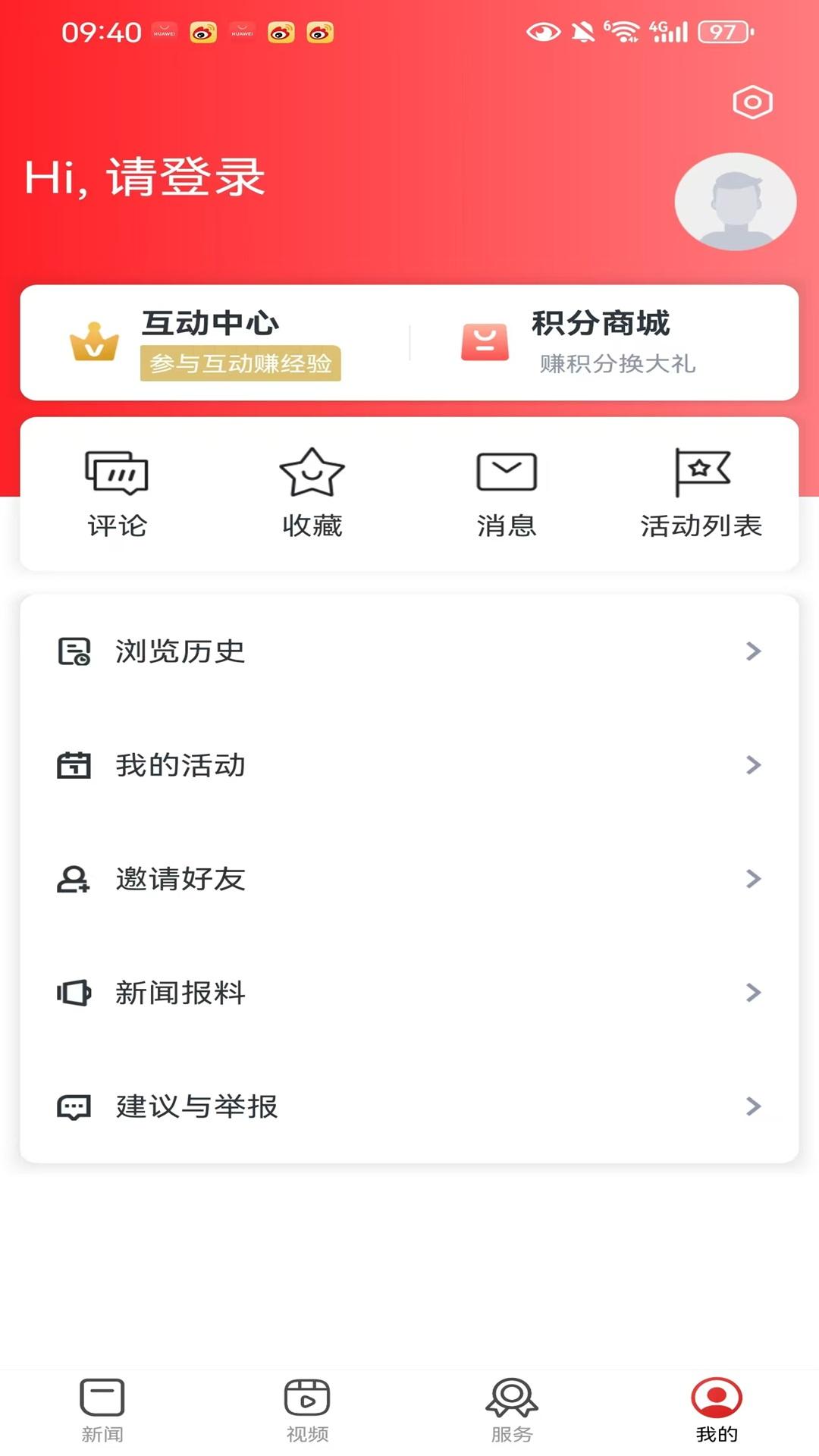
Task: Tap the 新闻报料 speaker icon
Action: pos(74,992)
